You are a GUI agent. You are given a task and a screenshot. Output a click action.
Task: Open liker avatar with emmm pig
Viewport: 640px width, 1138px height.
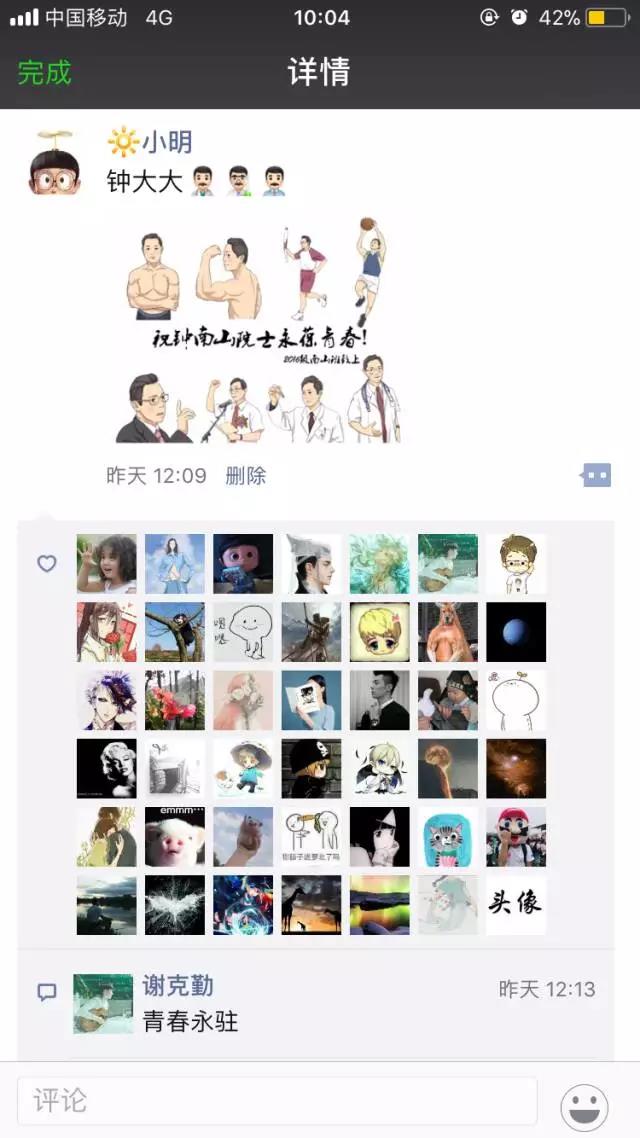(x=175, y=837)
